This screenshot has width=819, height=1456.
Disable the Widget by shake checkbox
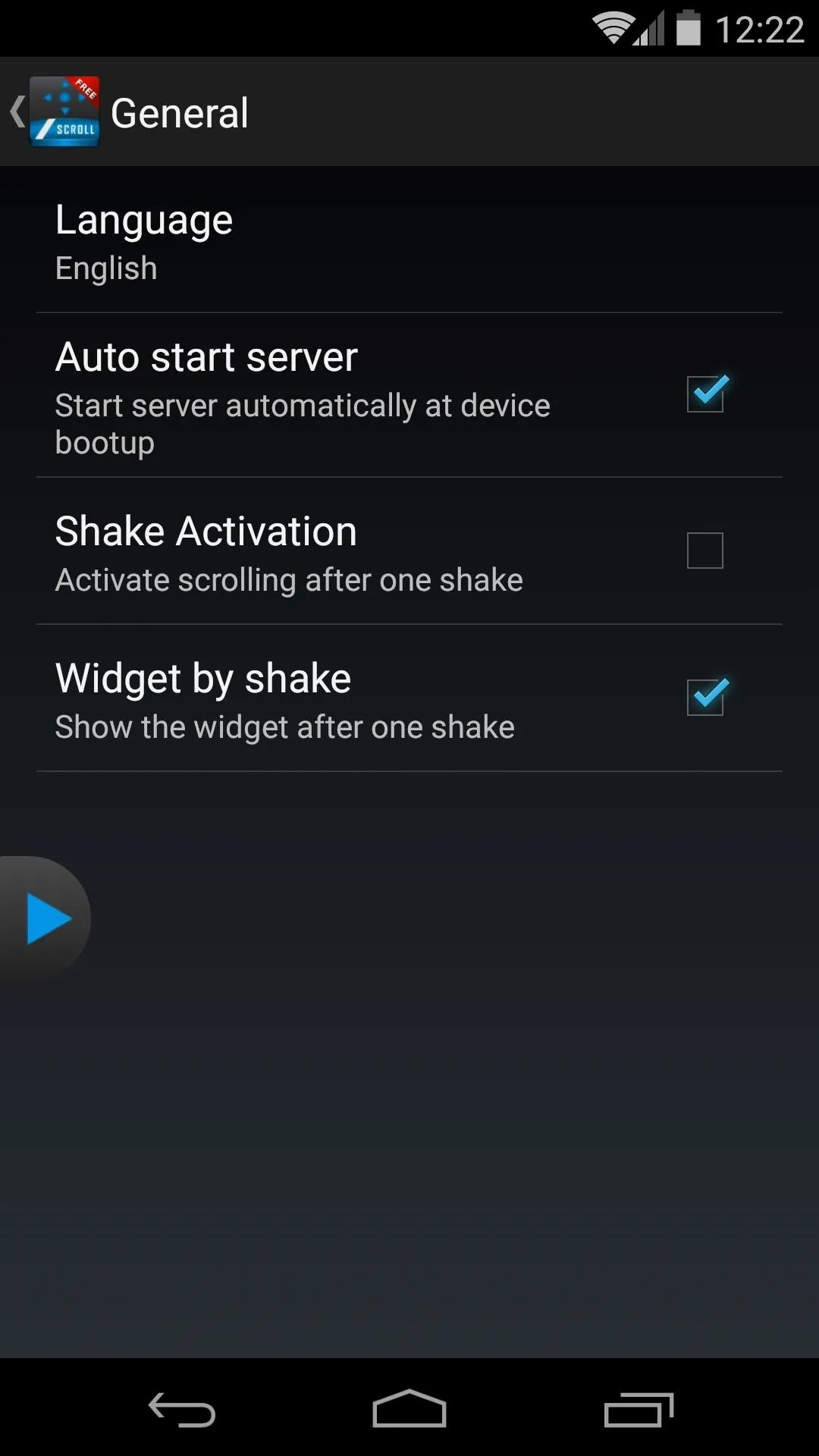click(x=706, y=697)
